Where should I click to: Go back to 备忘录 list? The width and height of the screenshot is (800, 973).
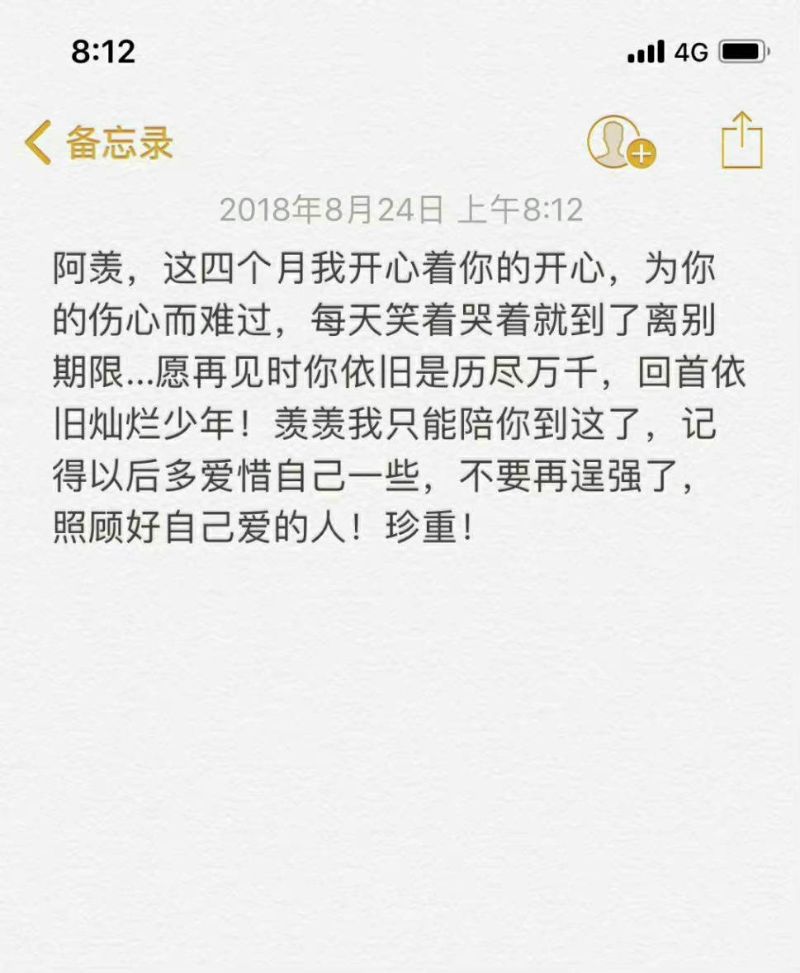coord(98,143)
